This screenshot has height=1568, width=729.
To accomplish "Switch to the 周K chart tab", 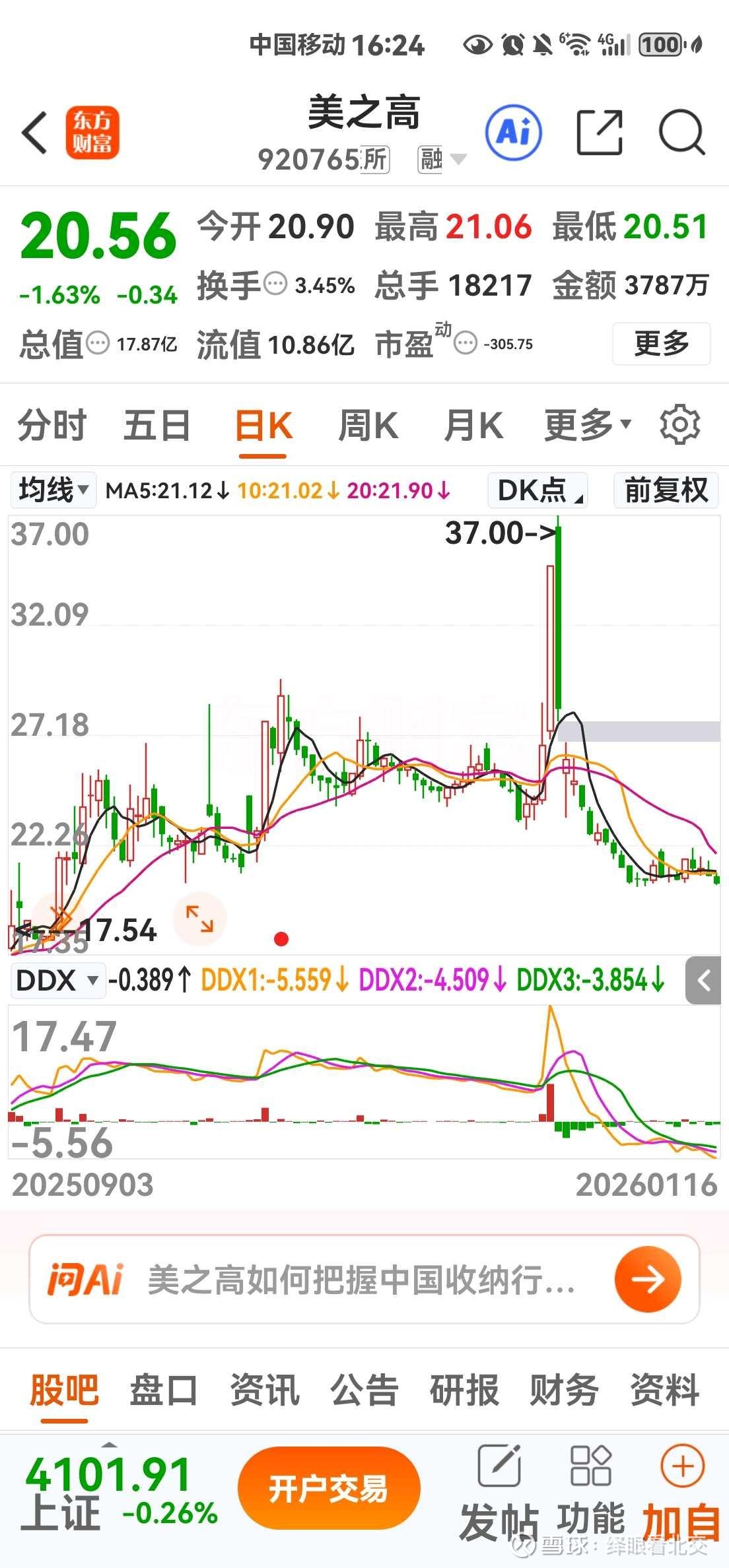I will tap(368, 425).
